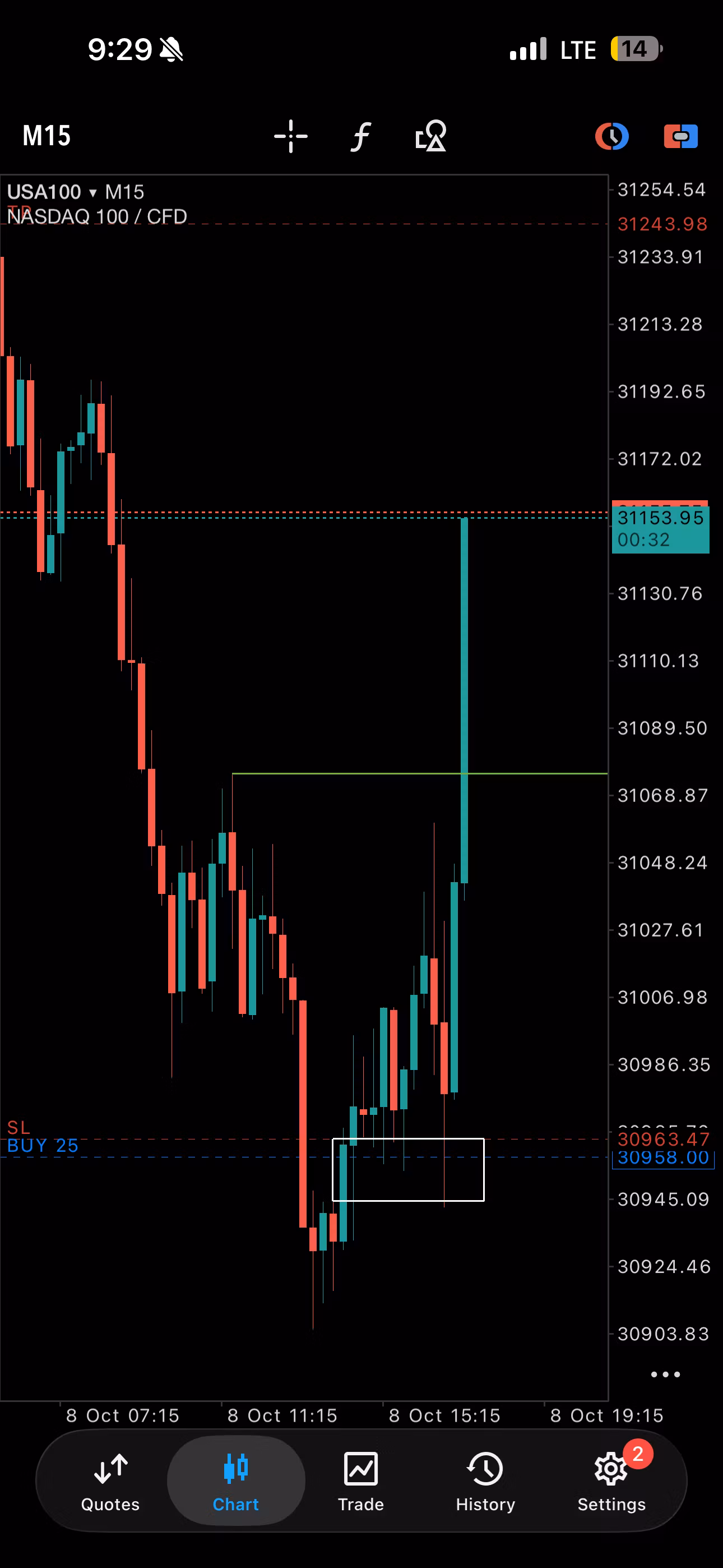Open the clock-shaped toolbar icon

611,136
